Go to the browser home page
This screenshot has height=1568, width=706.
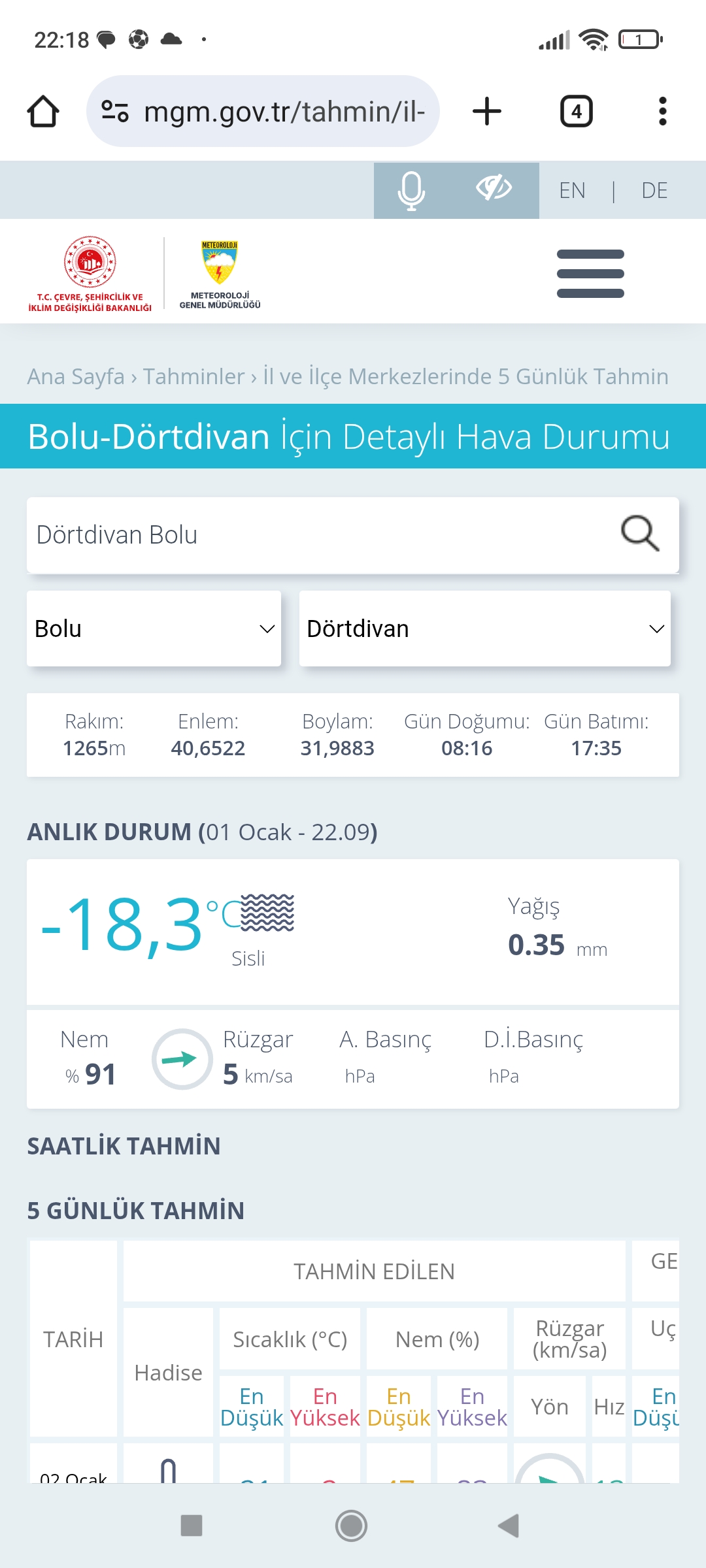(x=43, y=111)
